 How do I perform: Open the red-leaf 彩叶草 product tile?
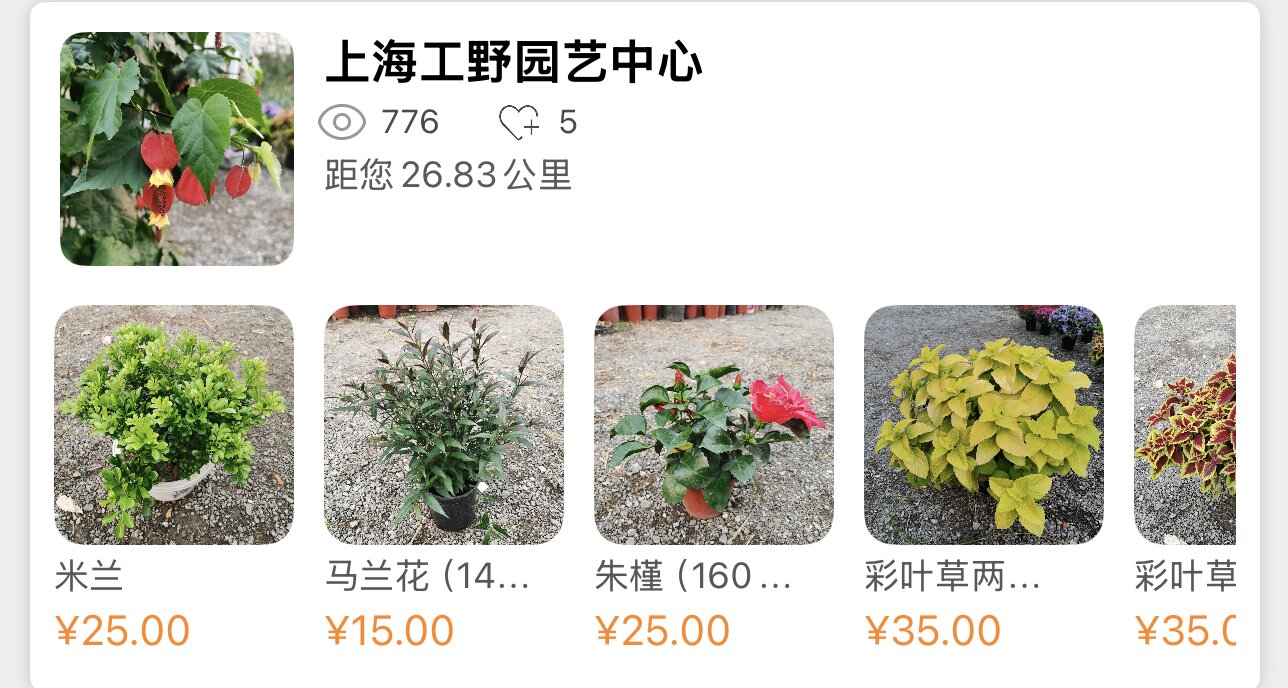point(1187,425)
